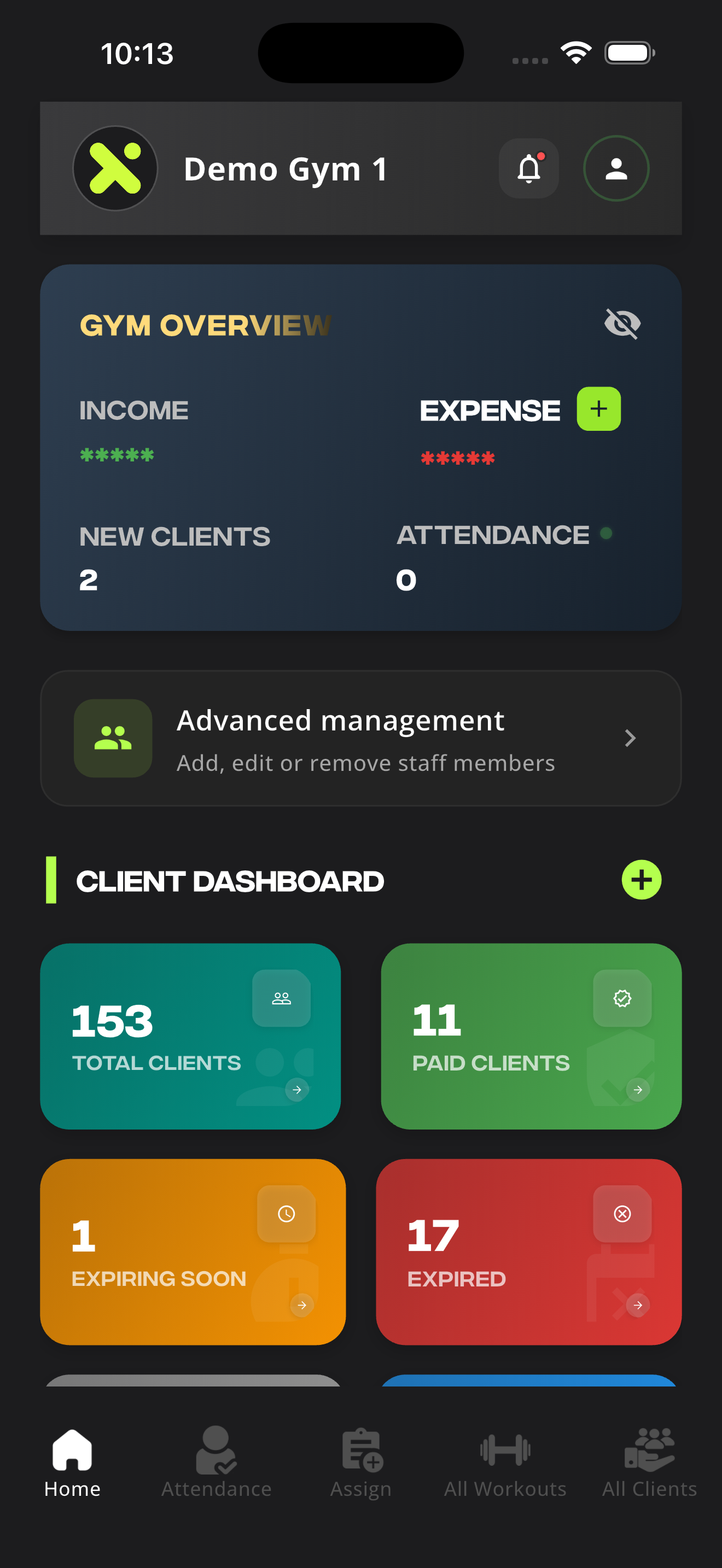Click the clock icon on Expiring Soon card
The width and height of the screenshot is (722, 1568).
[x=286, y=1213]
